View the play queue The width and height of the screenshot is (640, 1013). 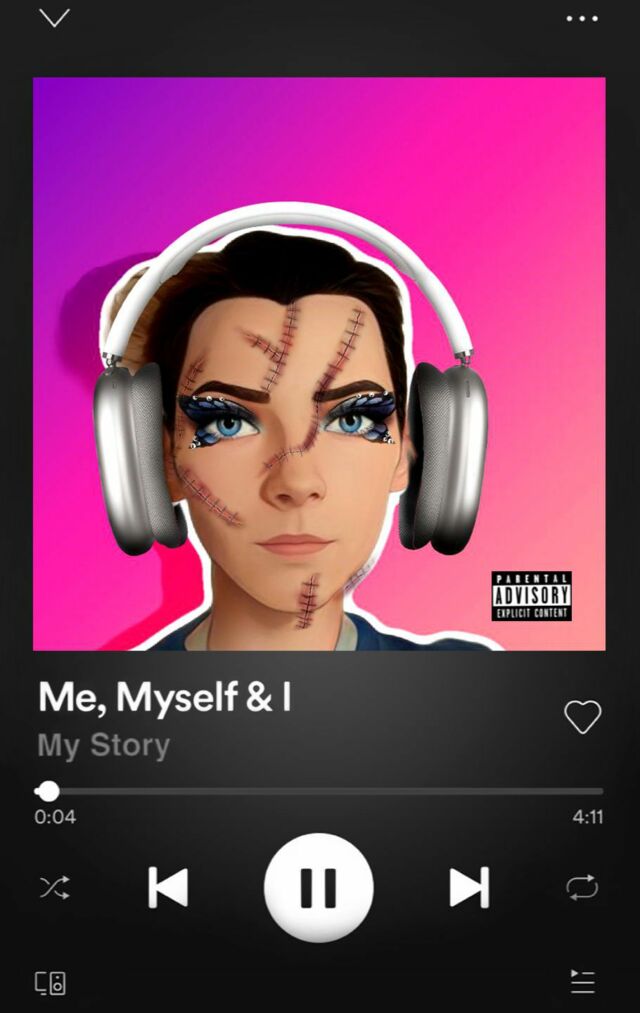click(582, 982)
